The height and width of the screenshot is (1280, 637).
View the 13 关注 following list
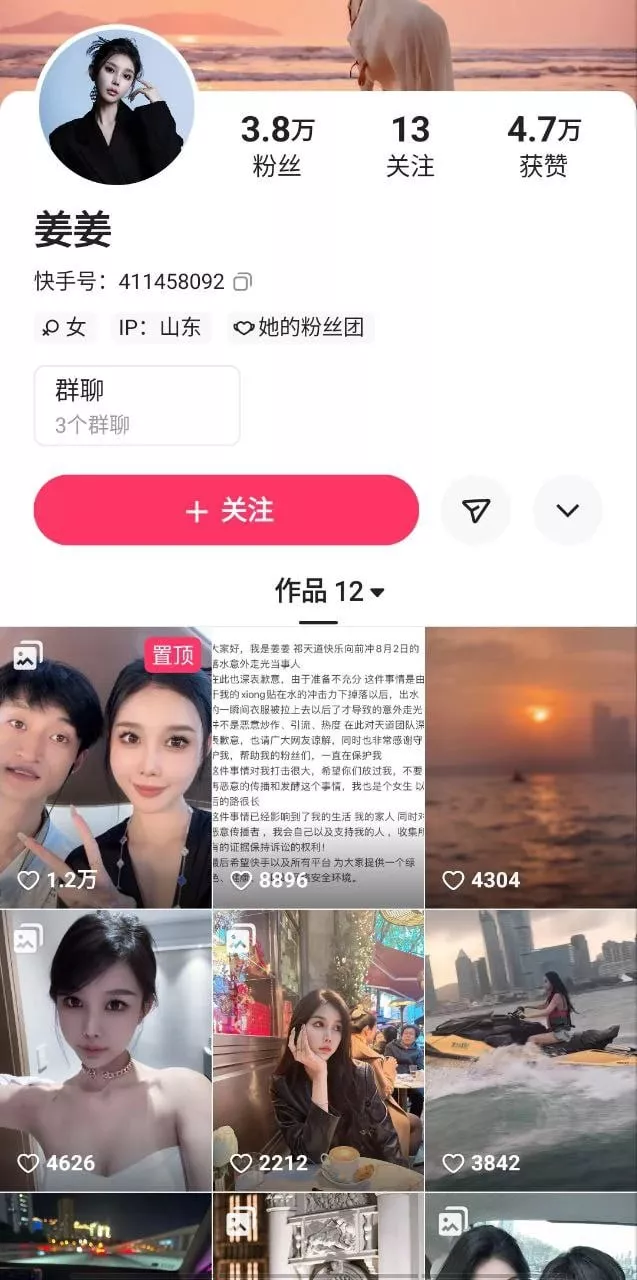click(410, 146)
